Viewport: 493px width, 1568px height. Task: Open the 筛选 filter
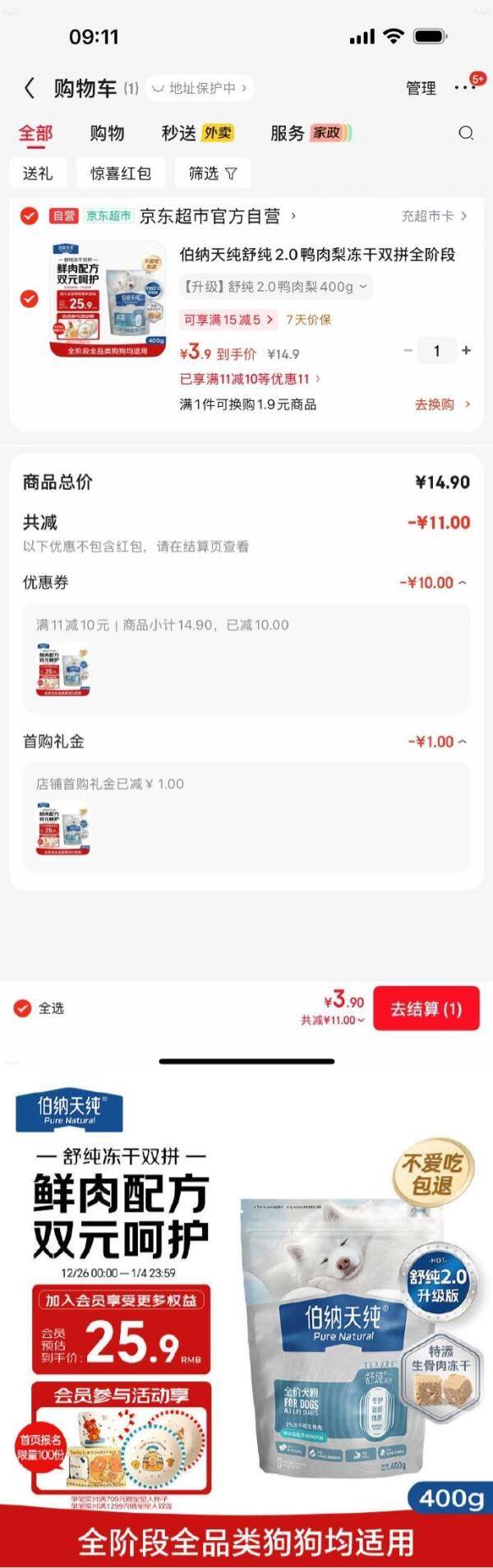click(213, 173)
